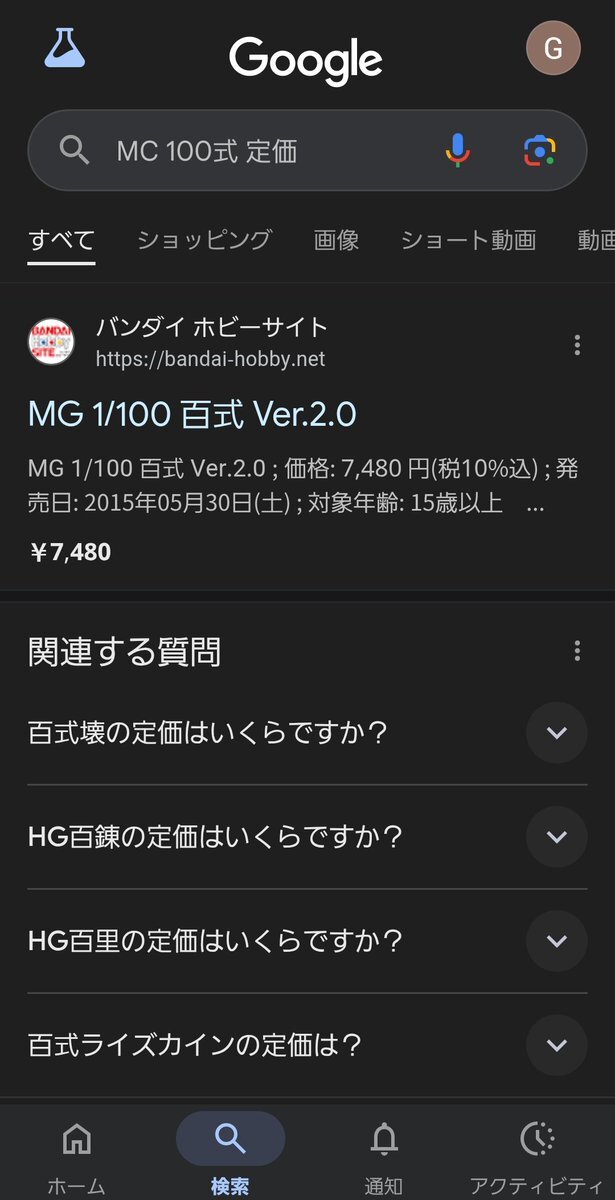This screenshot has width=615, height=1200.
Task: Open Google Lens camera search
Action: pos(540,150)
